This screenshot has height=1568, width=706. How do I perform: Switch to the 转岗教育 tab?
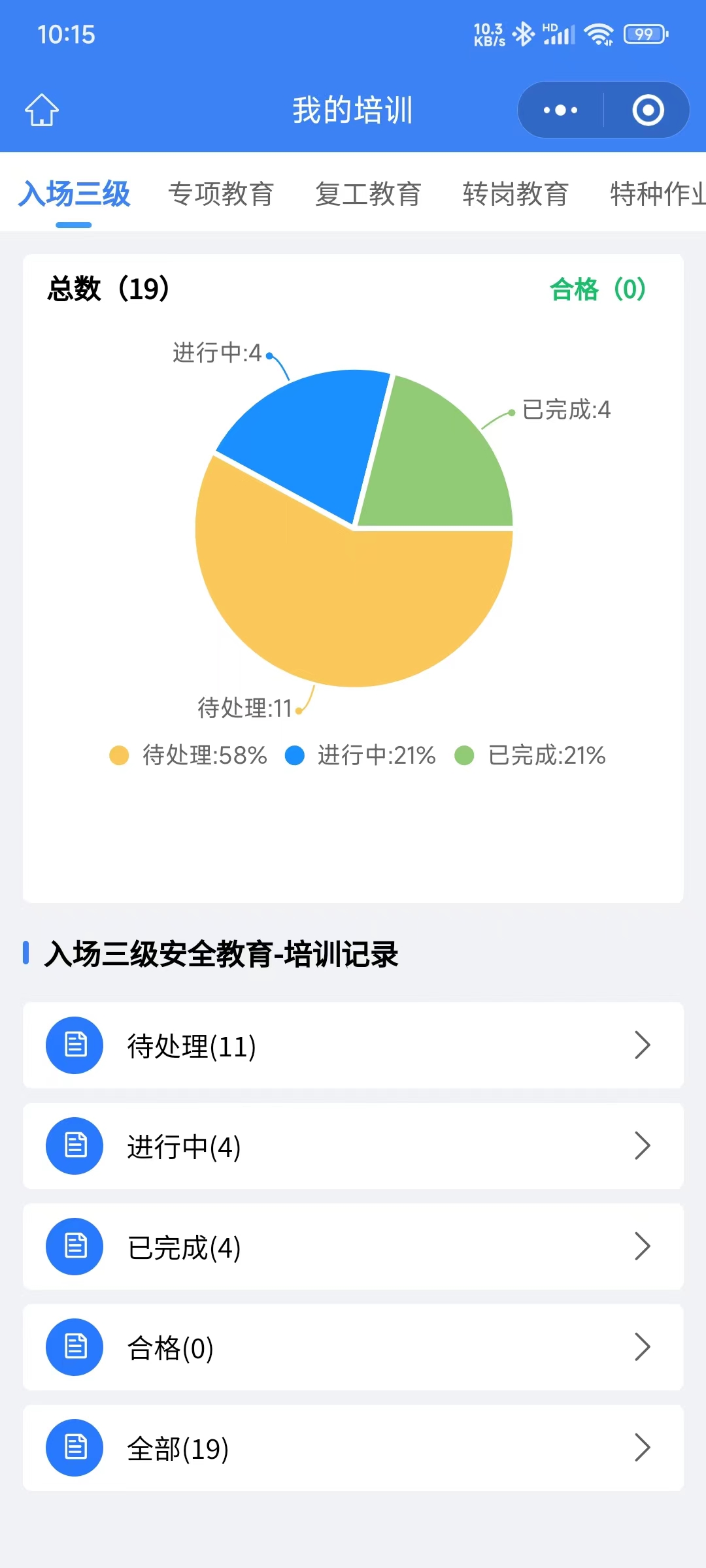(x=516, y=194)
